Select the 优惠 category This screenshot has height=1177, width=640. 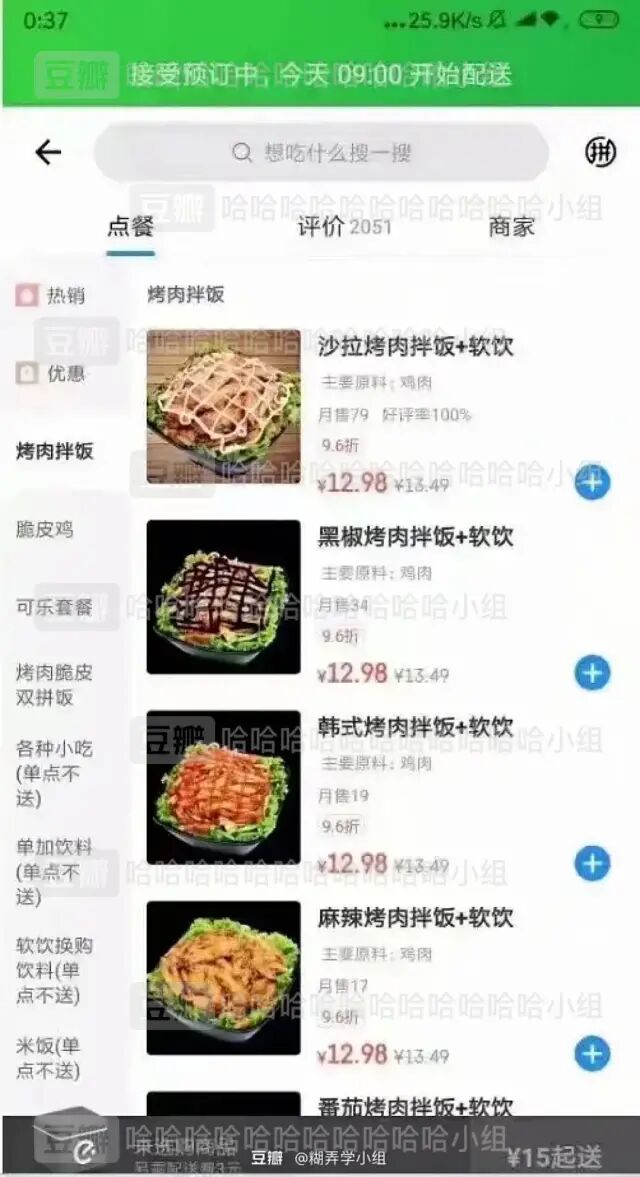click(51, 373)
